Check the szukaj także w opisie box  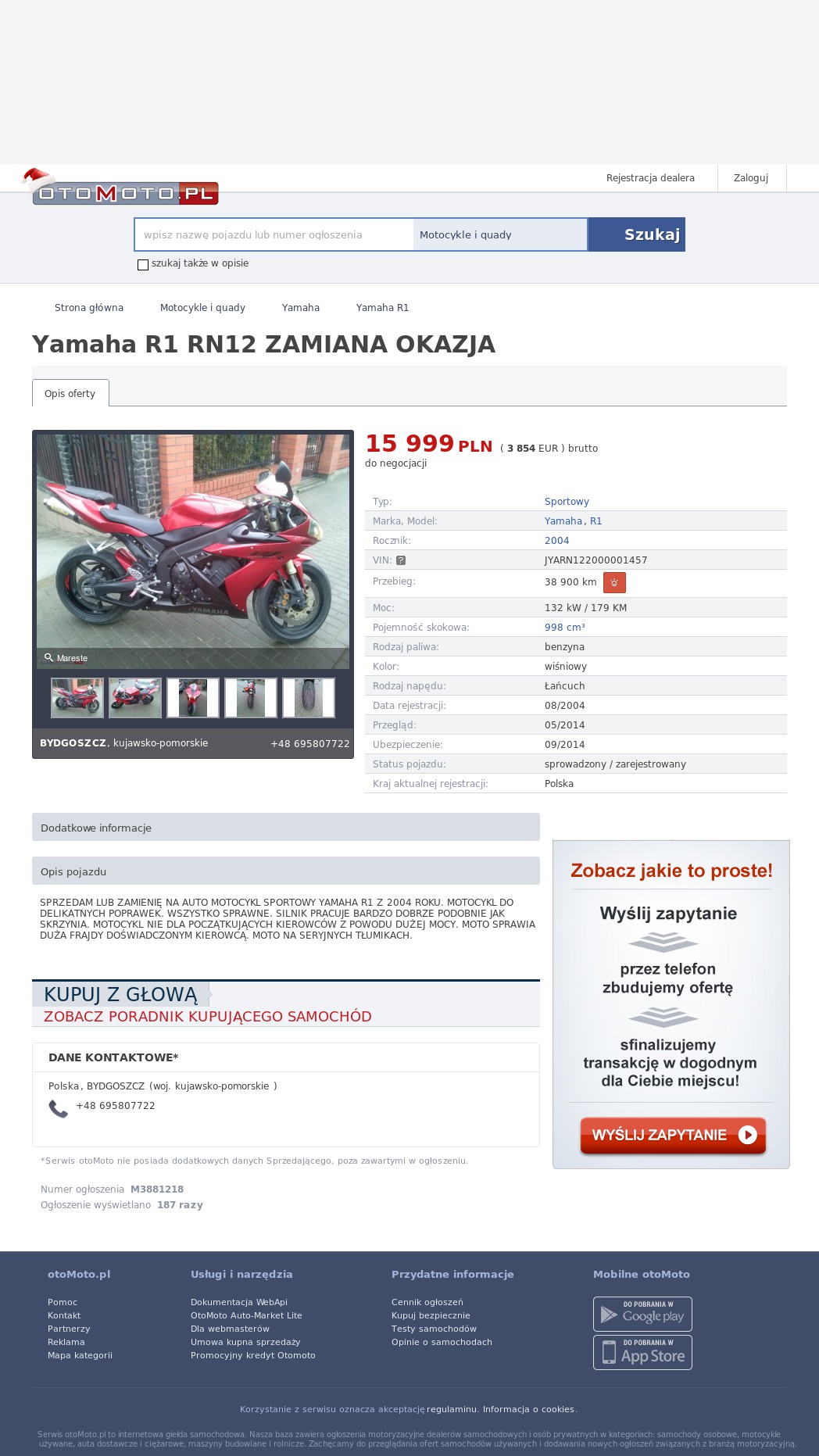tap(143, 264)
